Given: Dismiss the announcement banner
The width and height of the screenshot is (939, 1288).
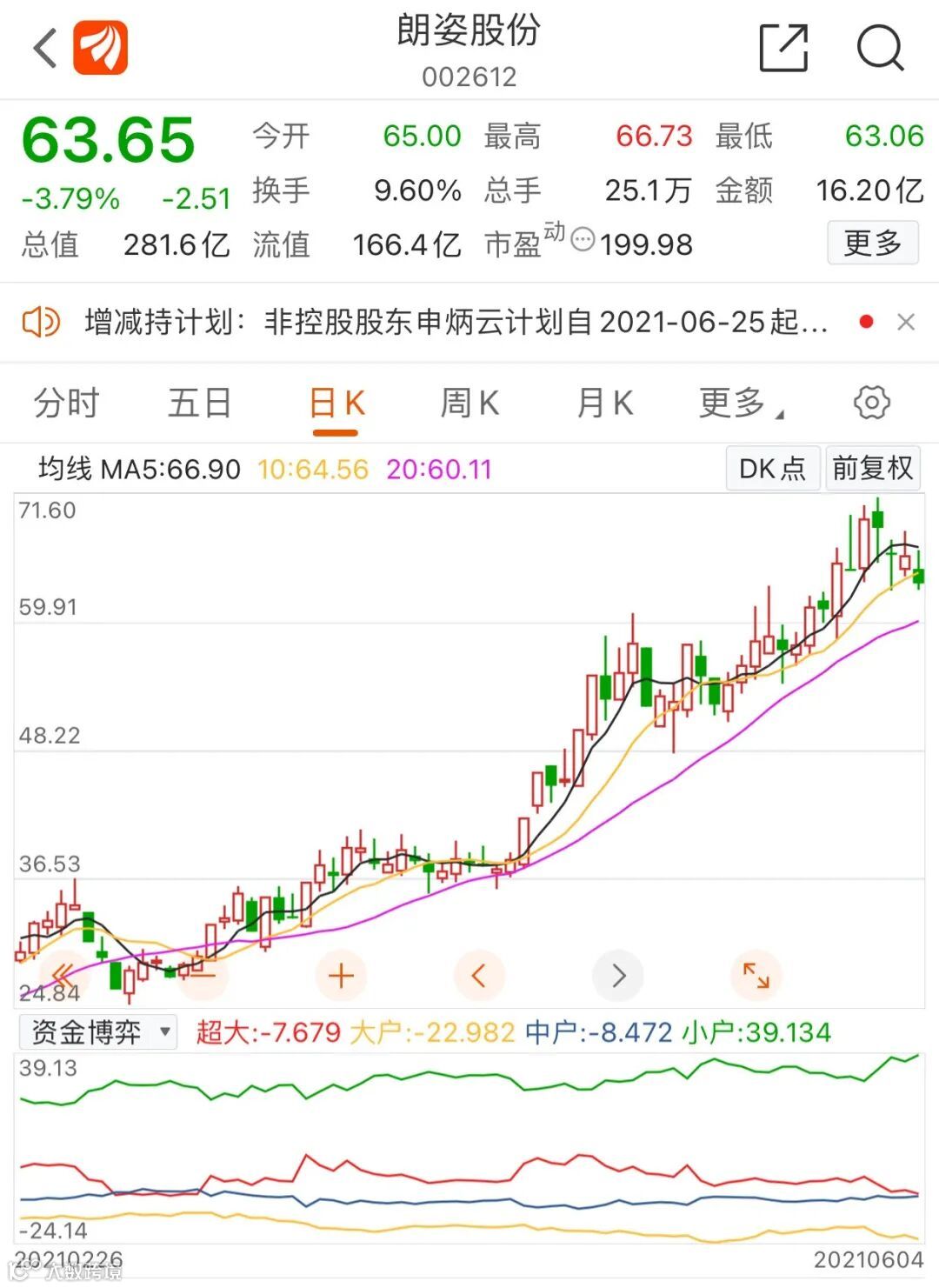Looking at the screenshot, I should pyautogui.click(x=905, y=323).
